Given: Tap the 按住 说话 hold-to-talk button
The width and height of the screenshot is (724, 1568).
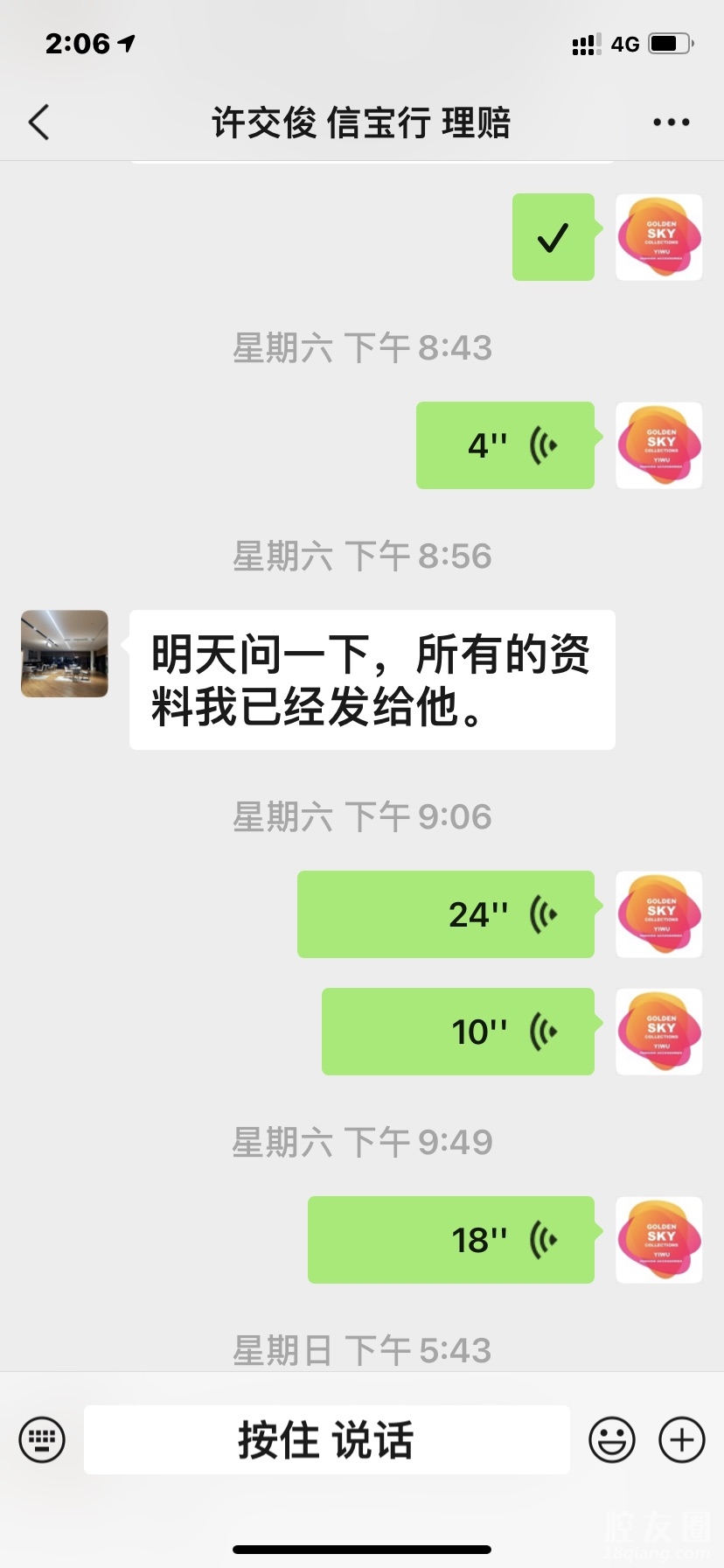Looking at the screenshot, I should (x=326, y=1439).
